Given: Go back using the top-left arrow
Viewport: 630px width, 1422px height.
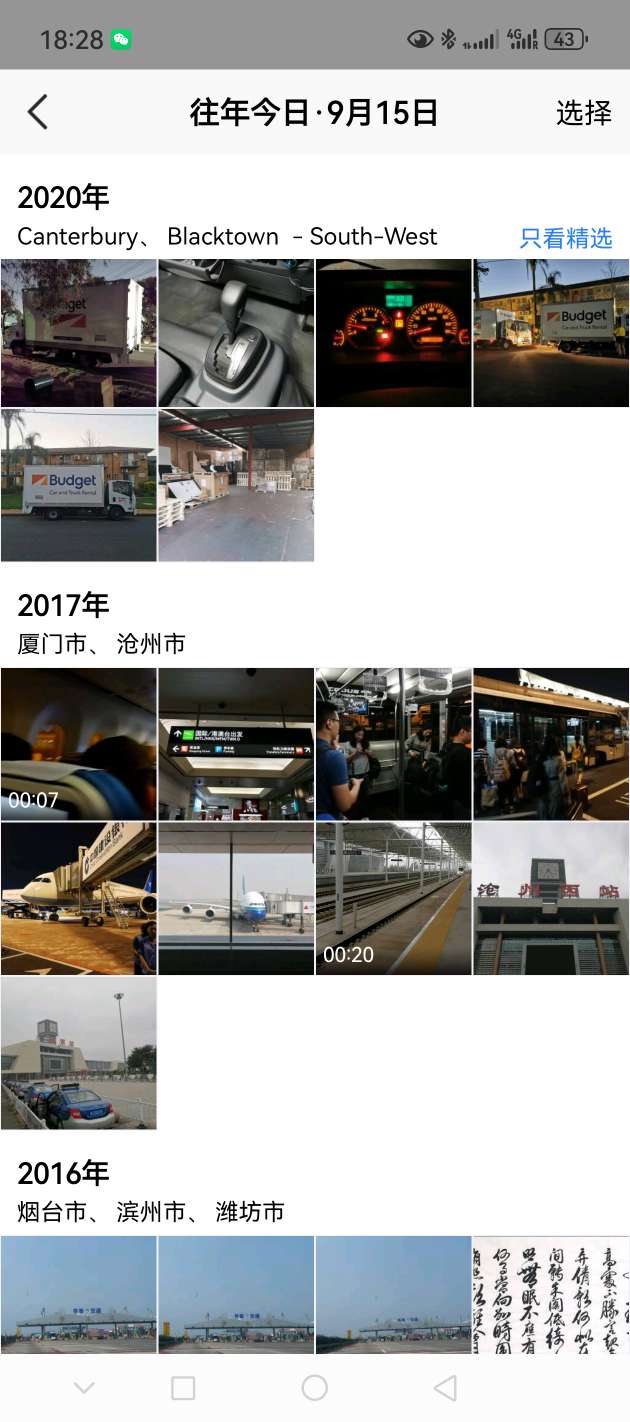Looking at the screenshot, I should coord(38,112).
